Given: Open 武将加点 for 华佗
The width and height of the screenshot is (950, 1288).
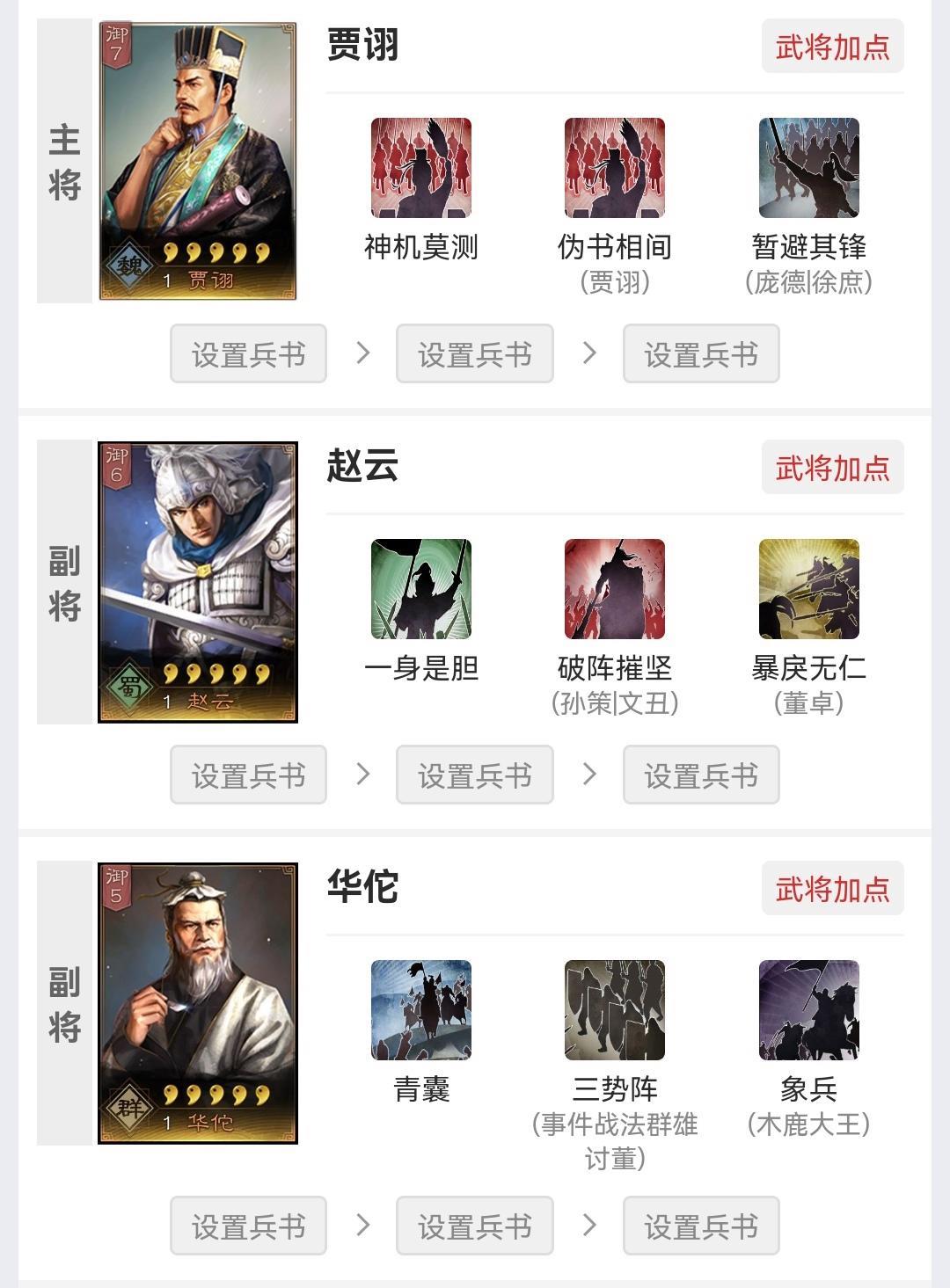Looking at the screenshot, I should click(x=832, y=889).
